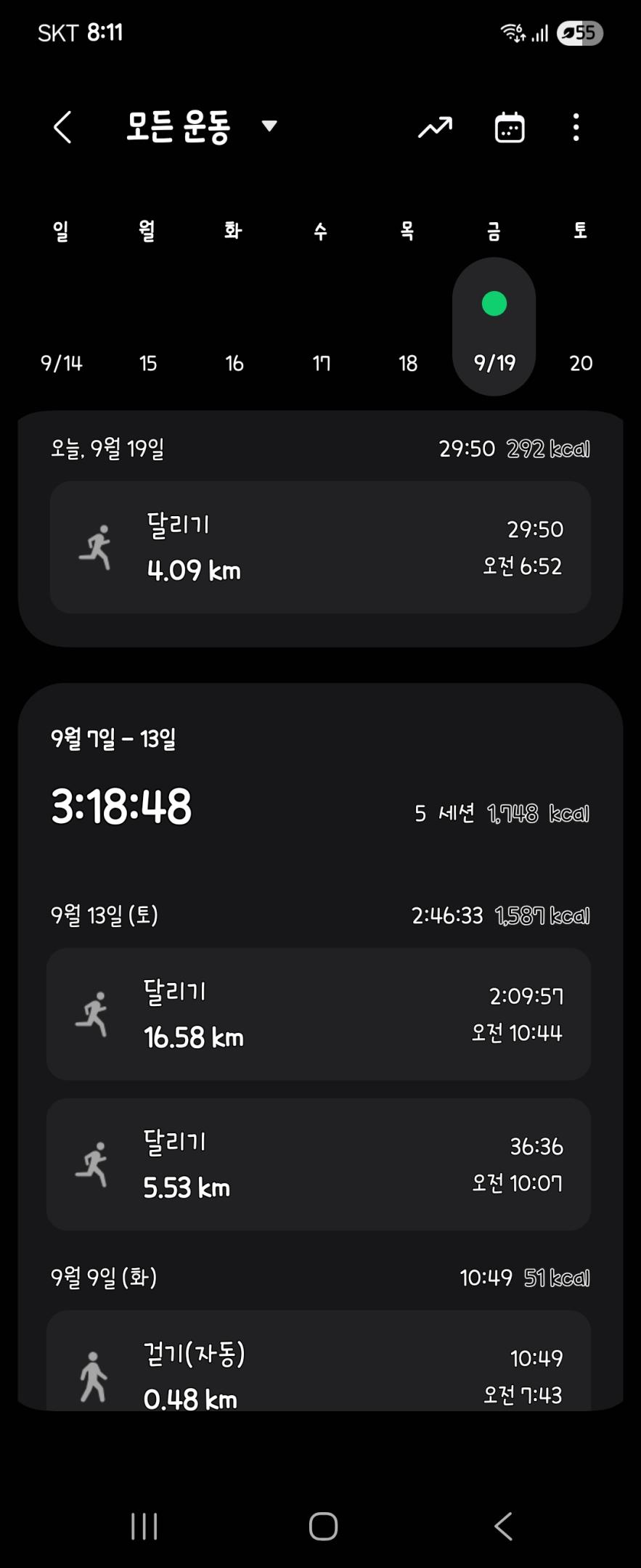The width and height of the screenshot is (641, 1568).
Task: Open the three-dot overflow menu
Action: [x=576, y=128]
